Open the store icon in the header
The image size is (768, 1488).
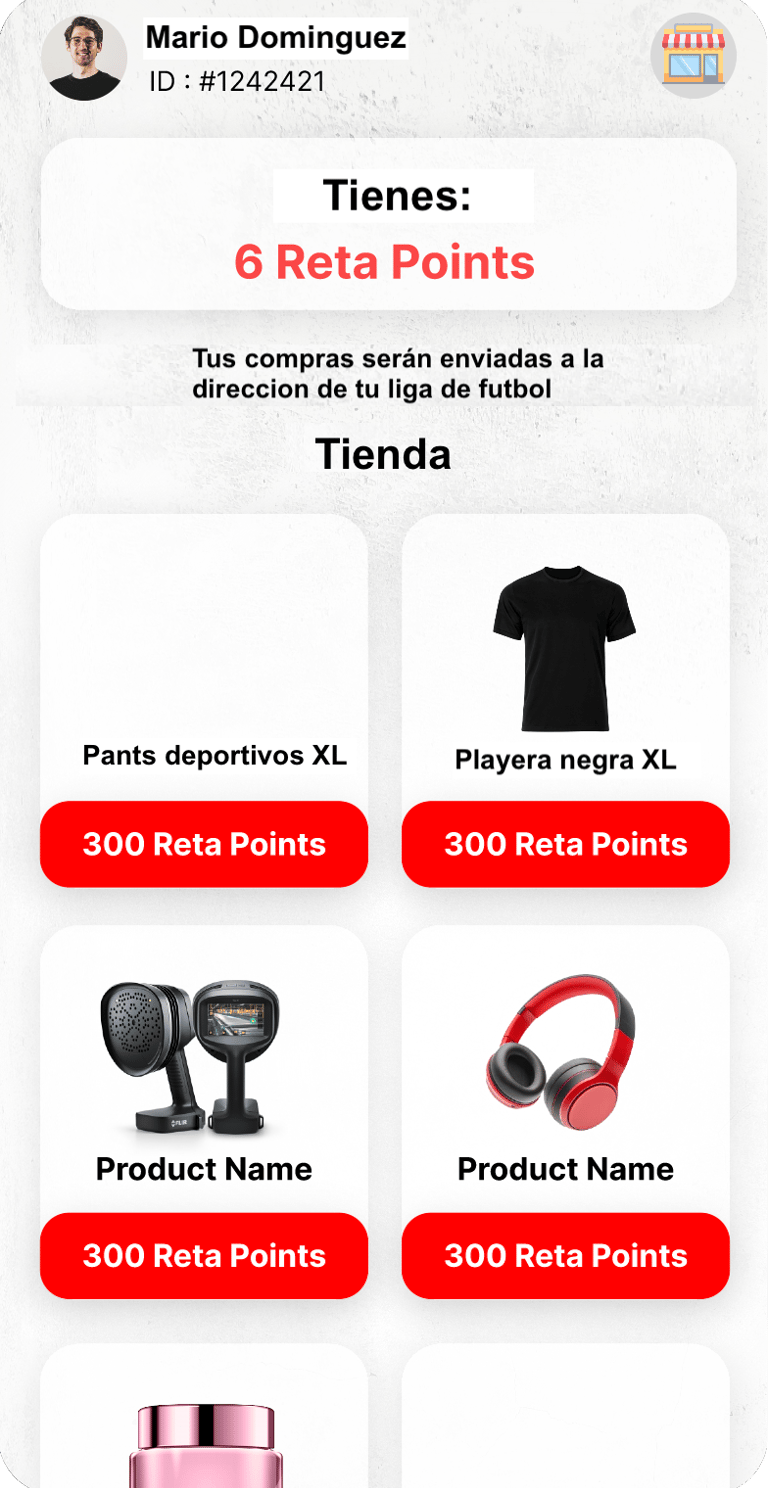(x=693, y=56)
